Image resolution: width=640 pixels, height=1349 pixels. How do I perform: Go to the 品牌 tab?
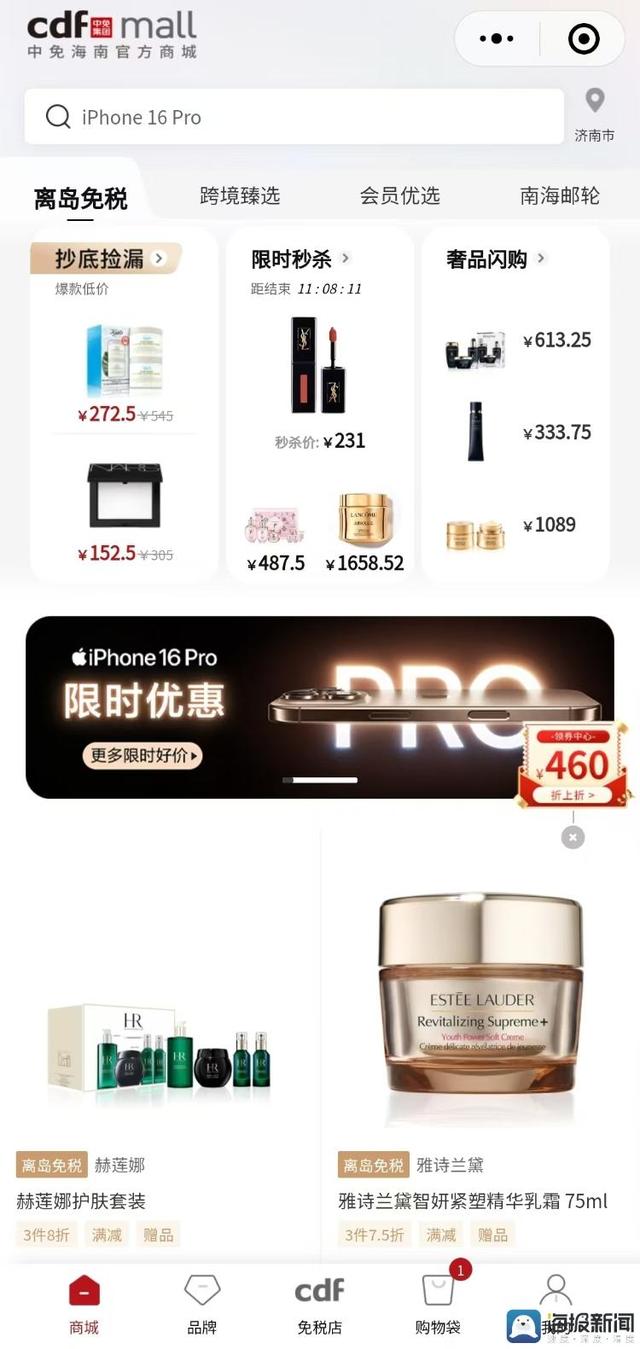click(x=202, y=1304)
